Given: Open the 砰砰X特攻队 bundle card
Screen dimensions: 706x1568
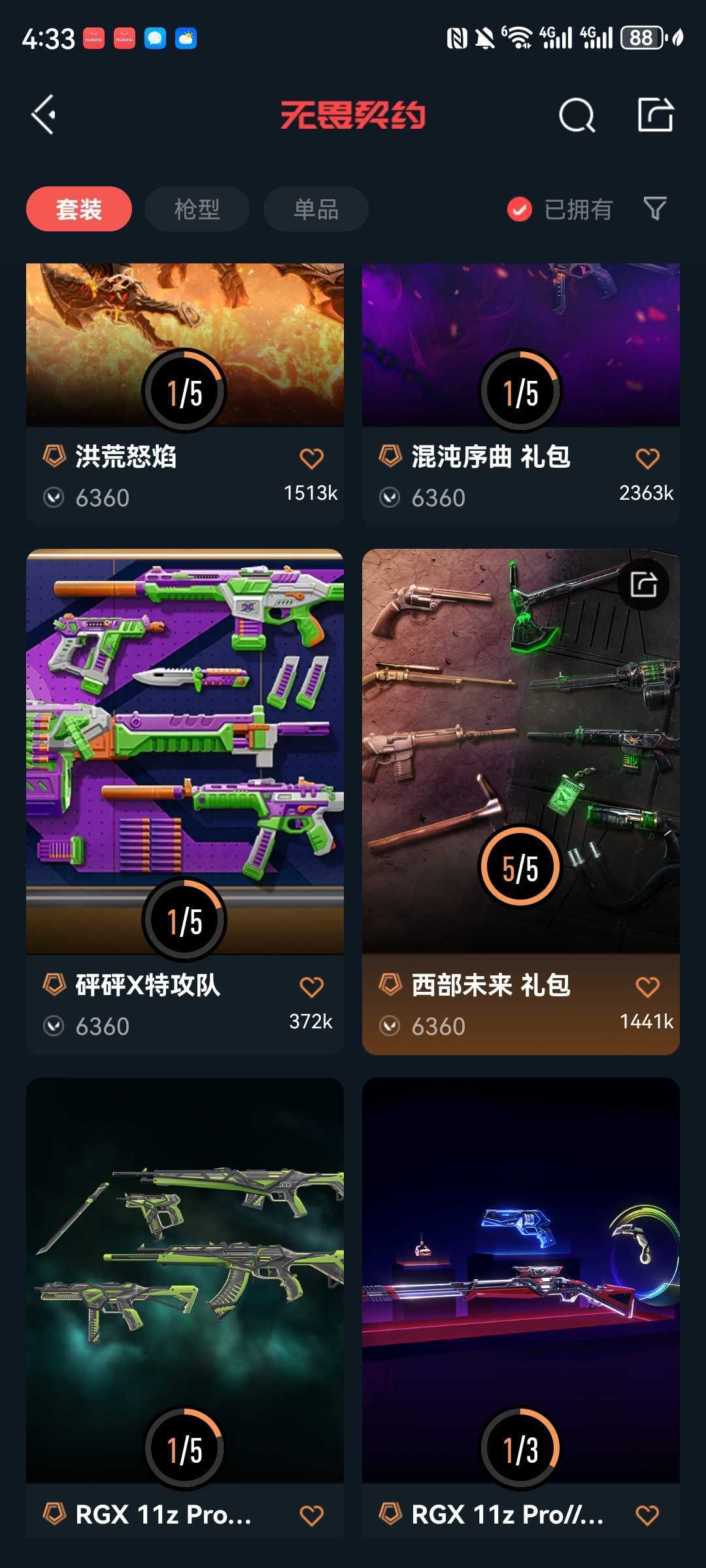Looking at the screenshot, I should point(185,802).
